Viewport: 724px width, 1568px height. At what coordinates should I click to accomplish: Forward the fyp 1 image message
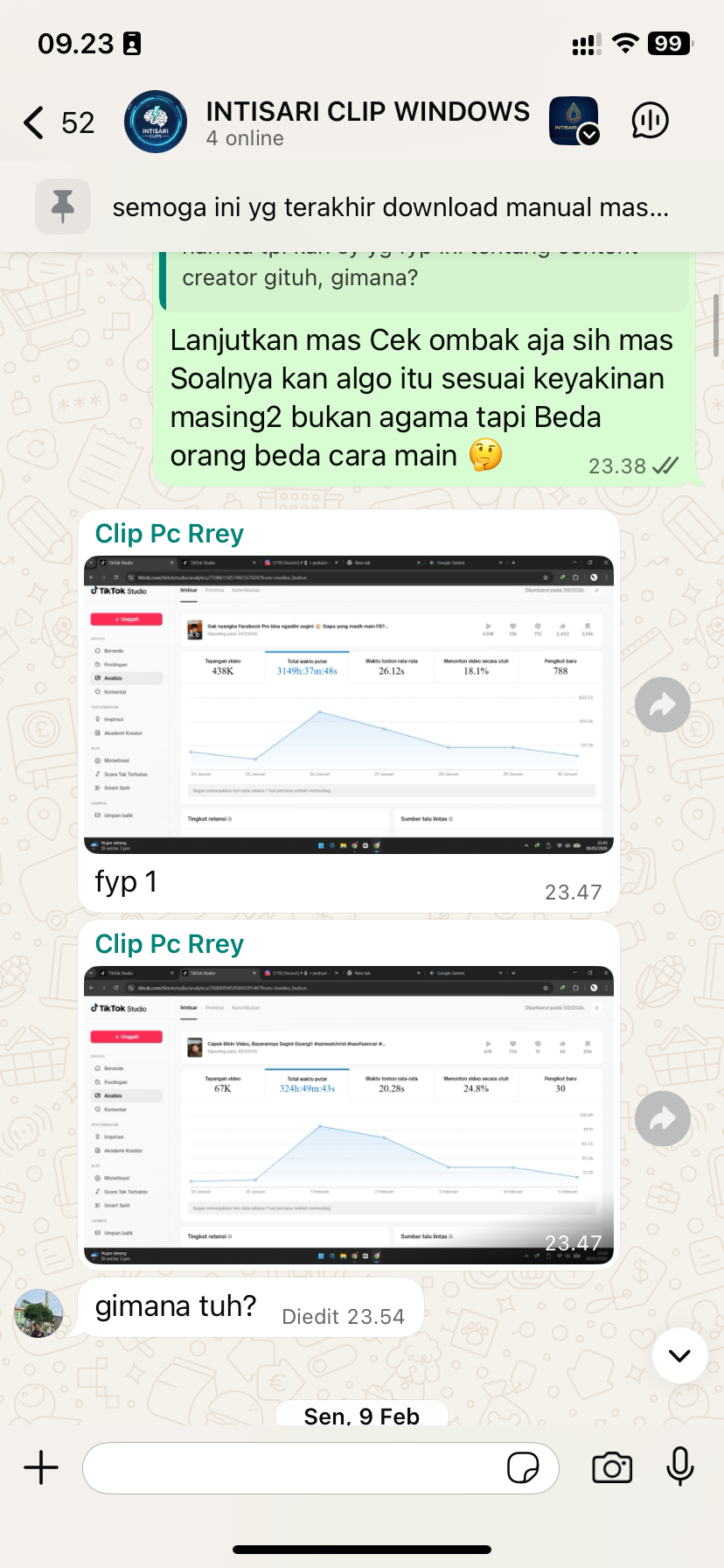[662, 705]
